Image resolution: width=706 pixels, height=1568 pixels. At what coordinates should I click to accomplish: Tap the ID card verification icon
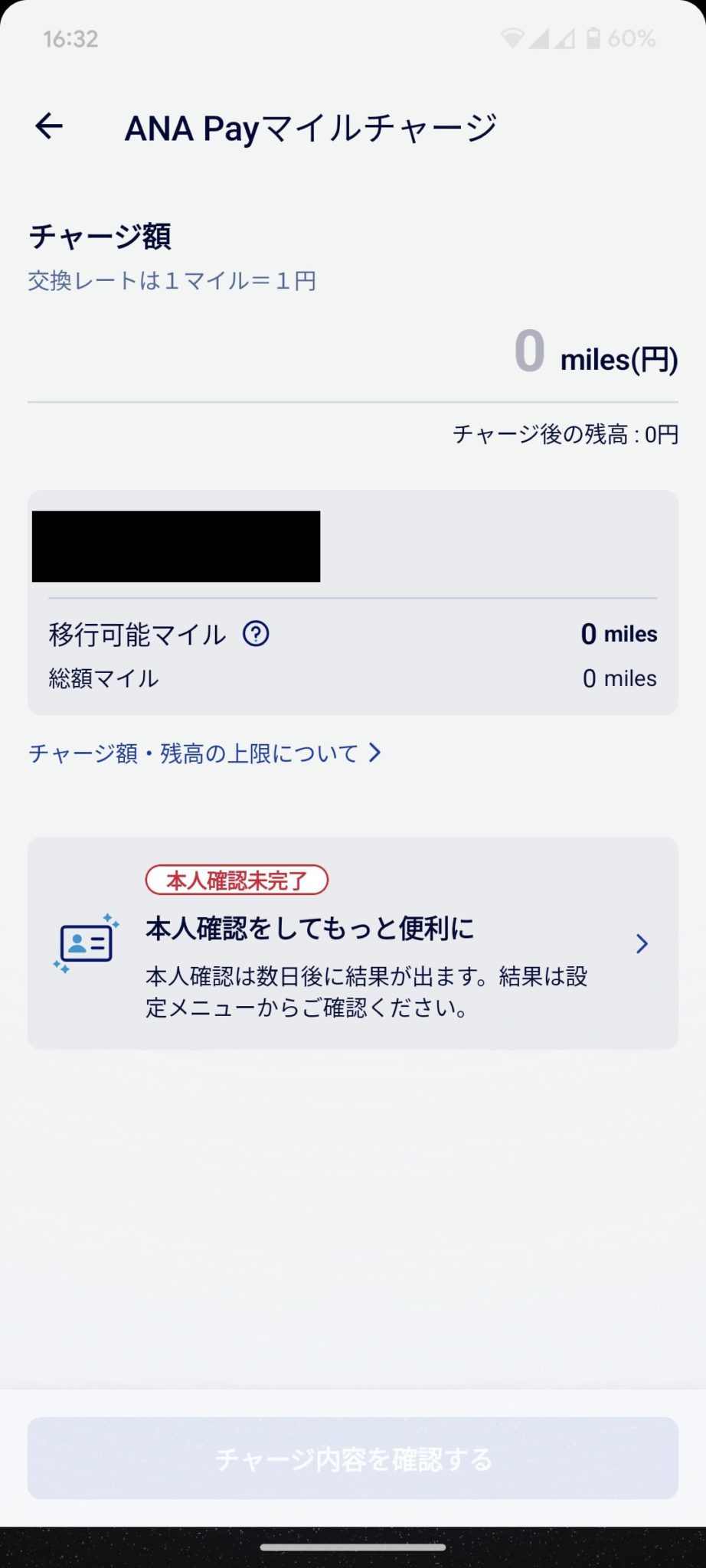click(86, 943)
